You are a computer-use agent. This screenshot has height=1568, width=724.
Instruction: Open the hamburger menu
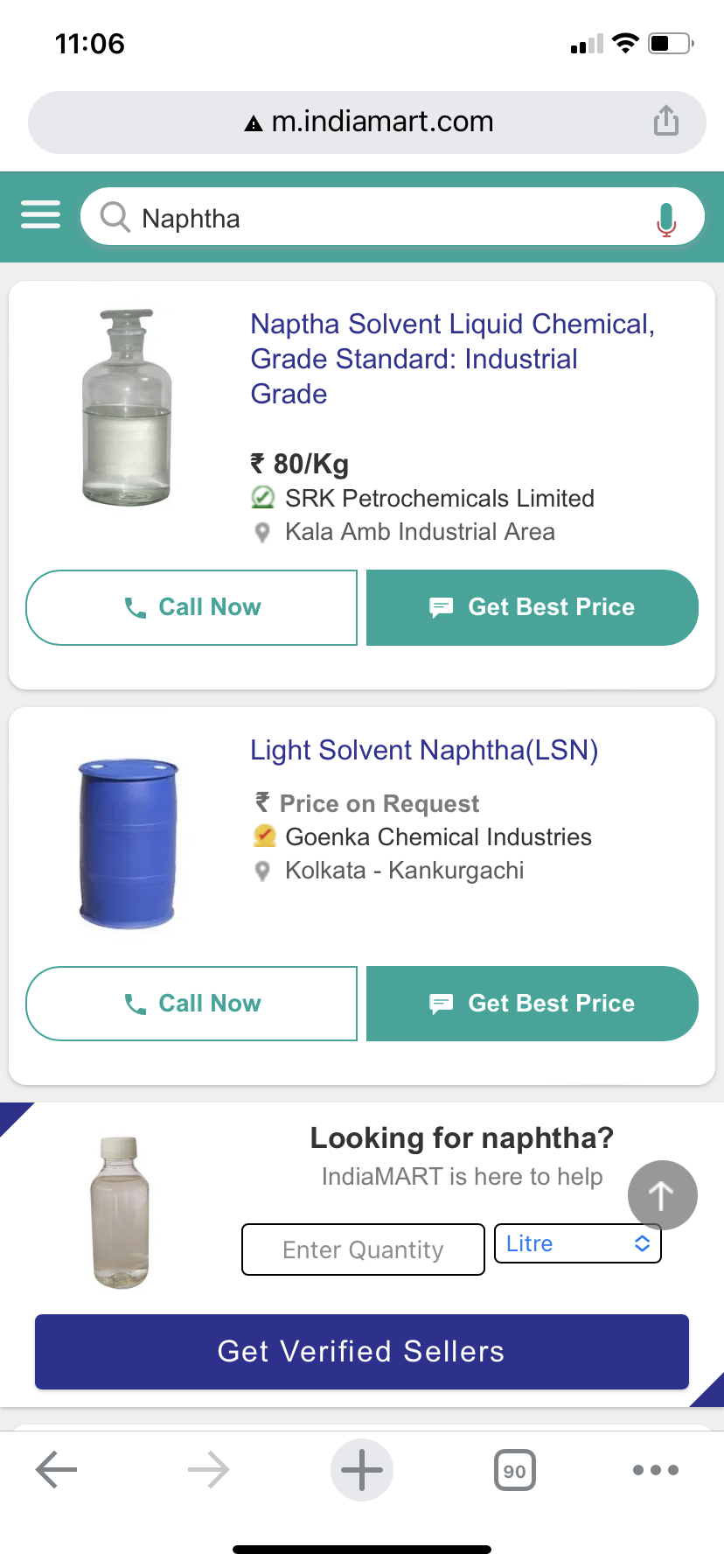[x=40, y=214]
